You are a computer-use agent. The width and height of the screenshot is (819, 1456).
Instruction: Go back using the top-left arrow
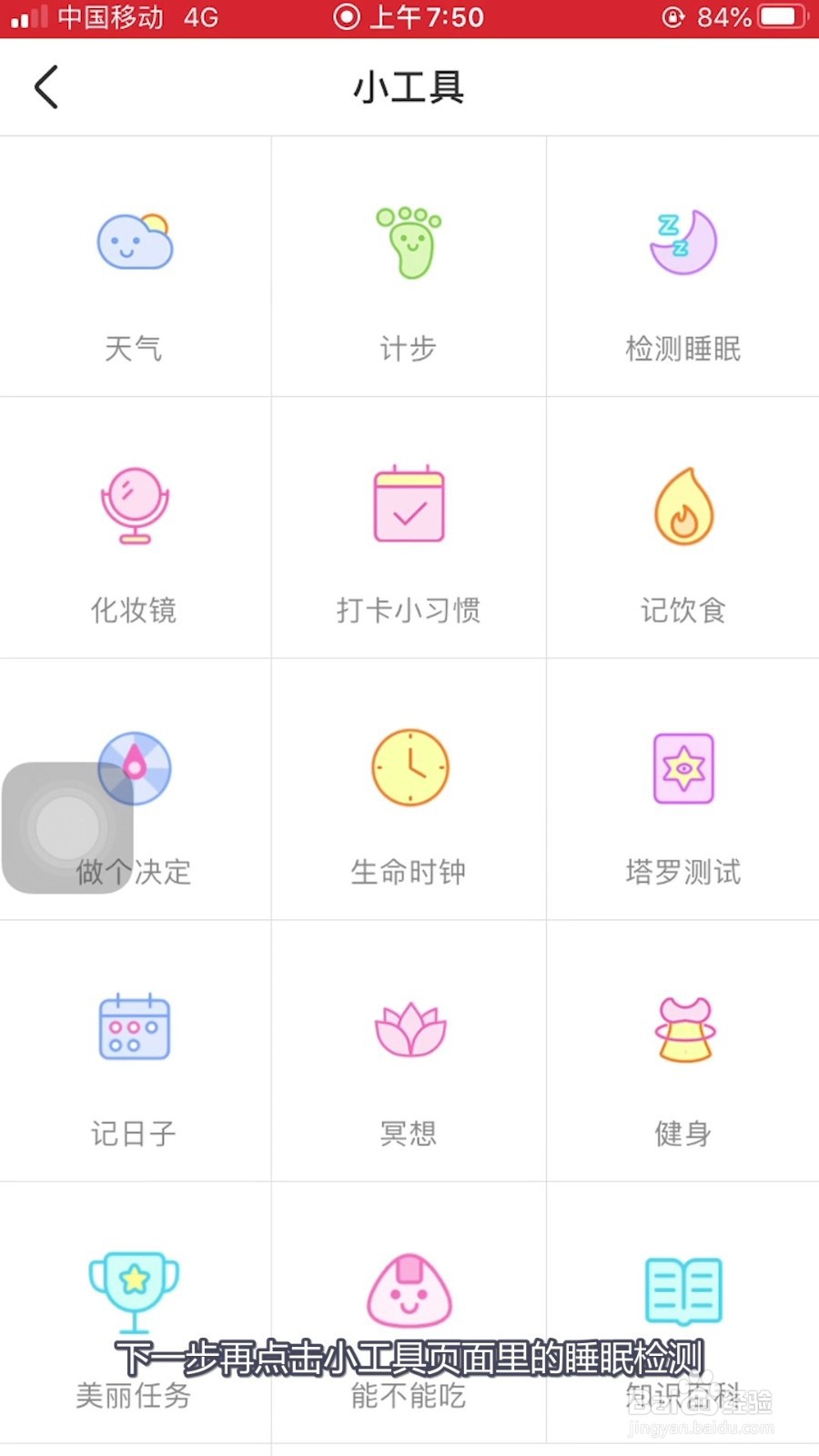pyautogui.click(x=45, y=87)
